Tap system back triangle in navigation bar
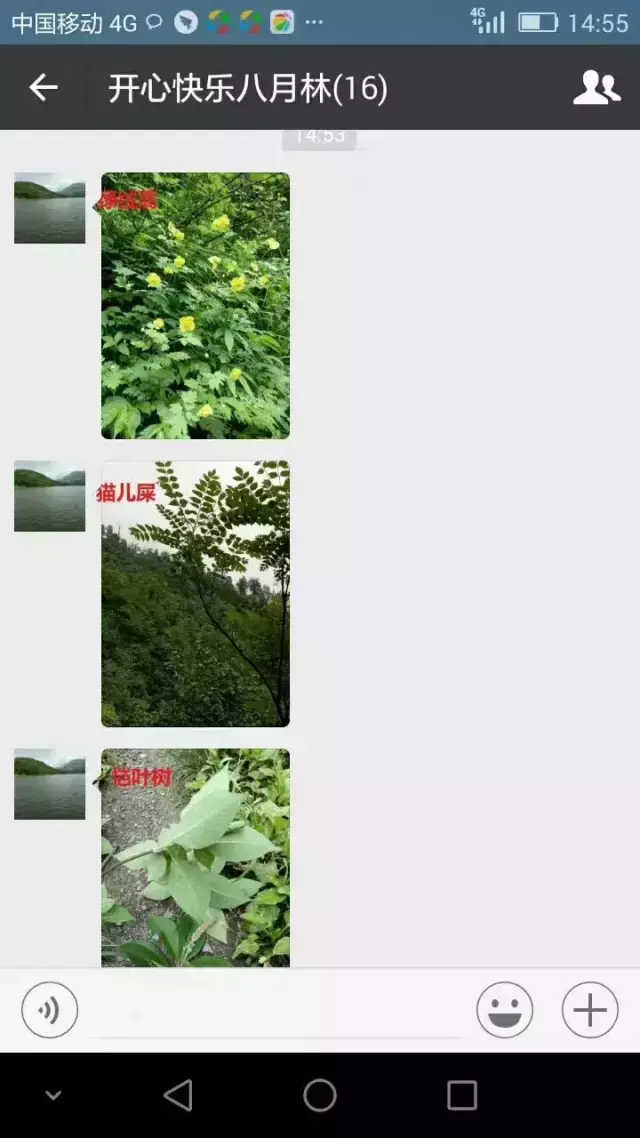Screen dimensions: 640x1138 [178, 1095]
